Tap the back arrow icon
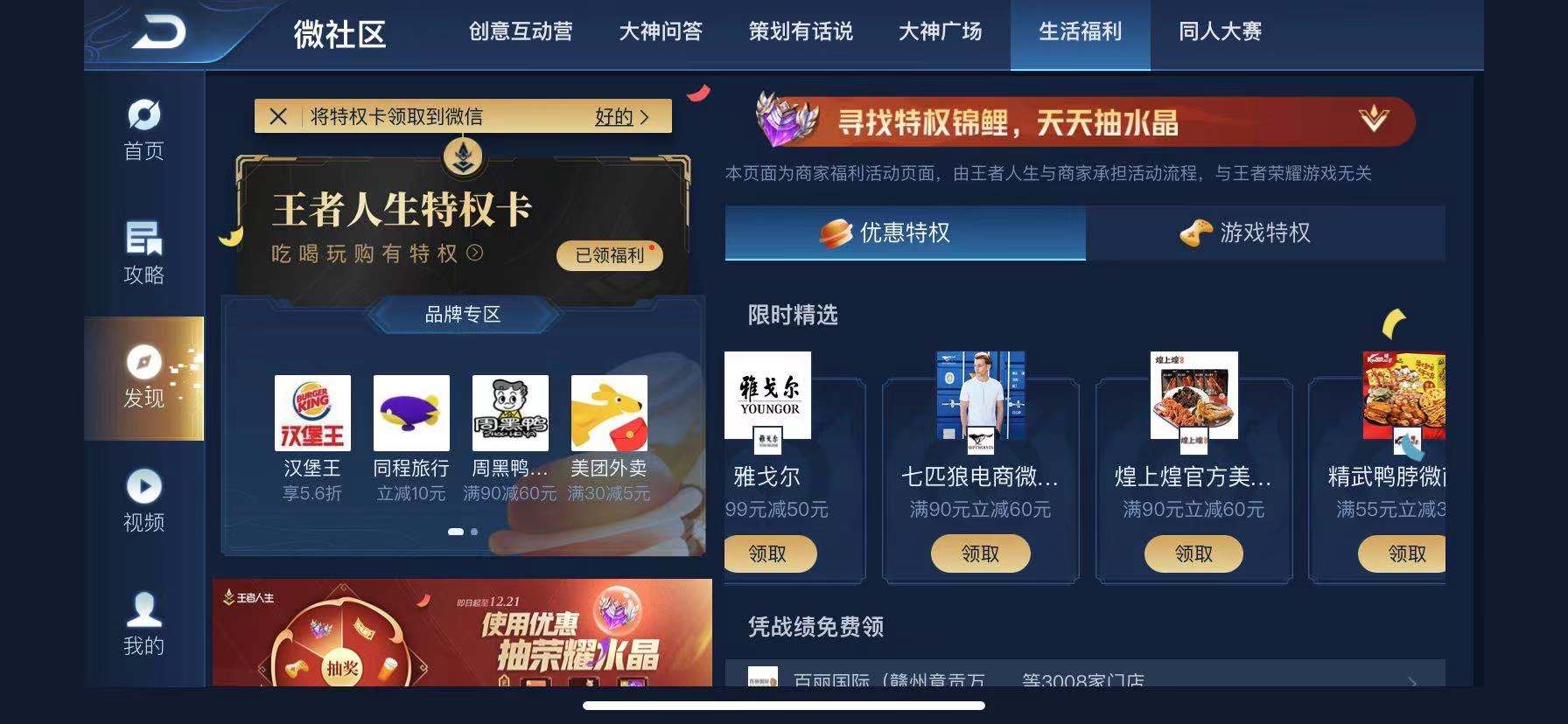The image size is (1568, 724). pos(159,33)
